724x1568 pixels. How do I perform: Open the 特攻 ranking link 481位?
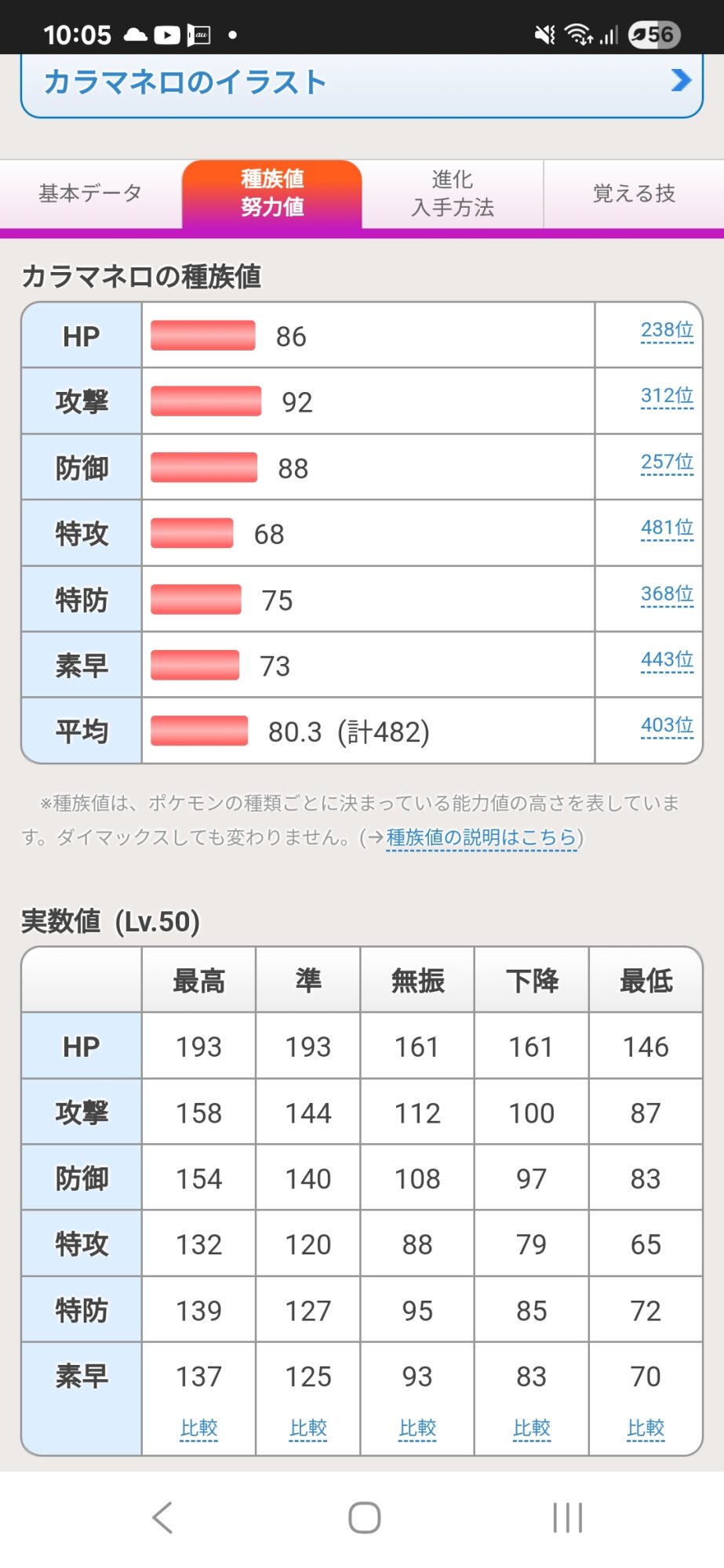point(667,528)
